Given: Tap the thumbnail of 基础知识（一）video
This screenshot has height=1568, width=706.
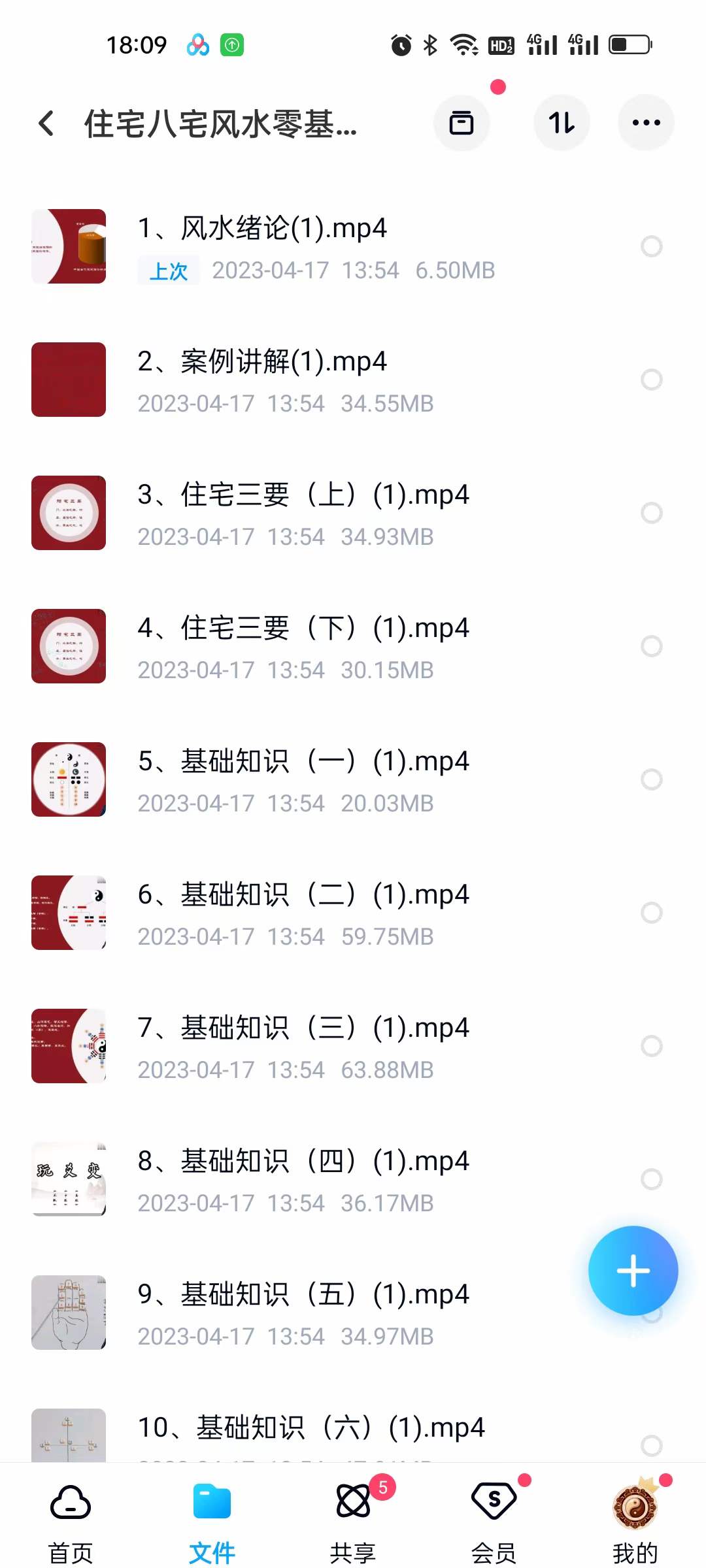Looking at the screenshot, I should coord(68,779).
